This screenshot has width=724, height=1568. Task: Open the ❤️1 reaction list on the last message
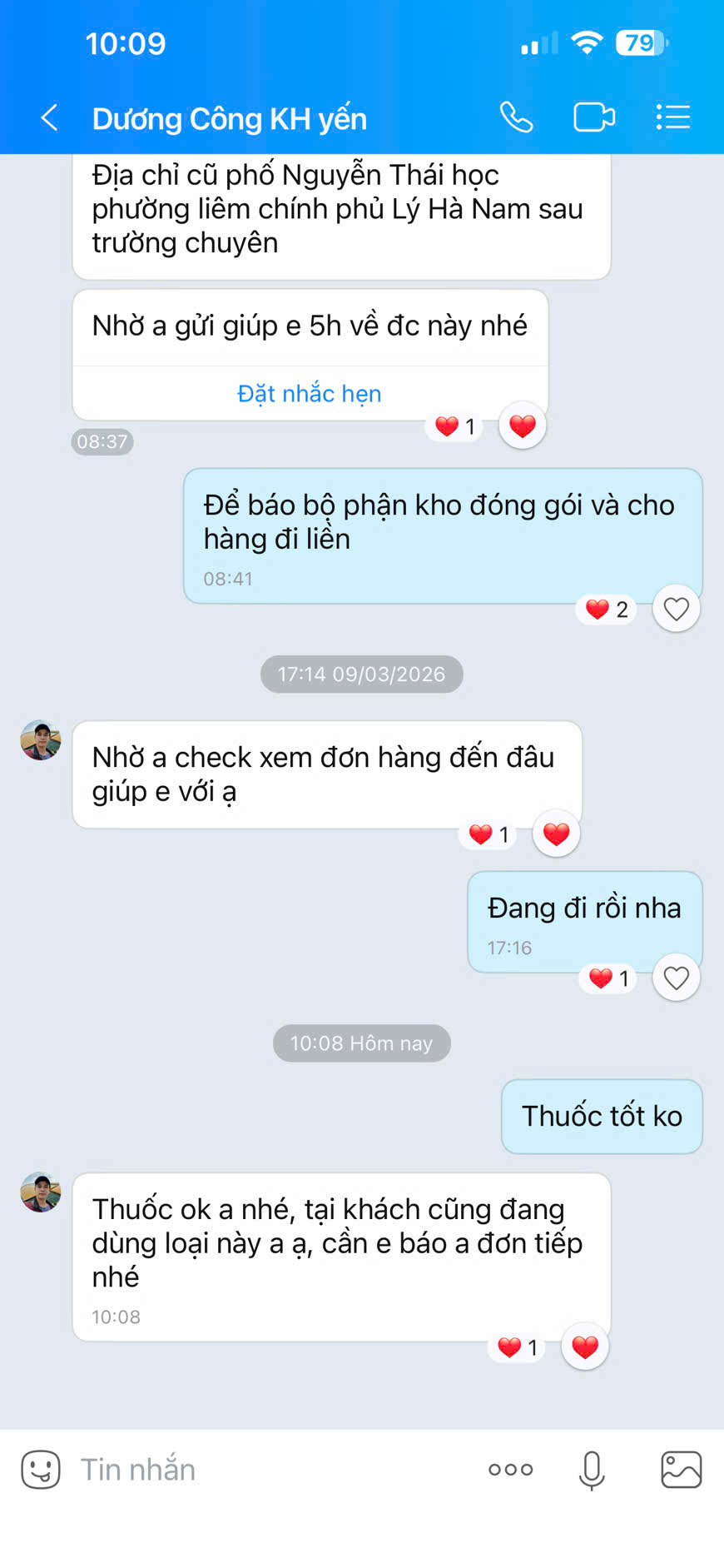coord(514,1346)
